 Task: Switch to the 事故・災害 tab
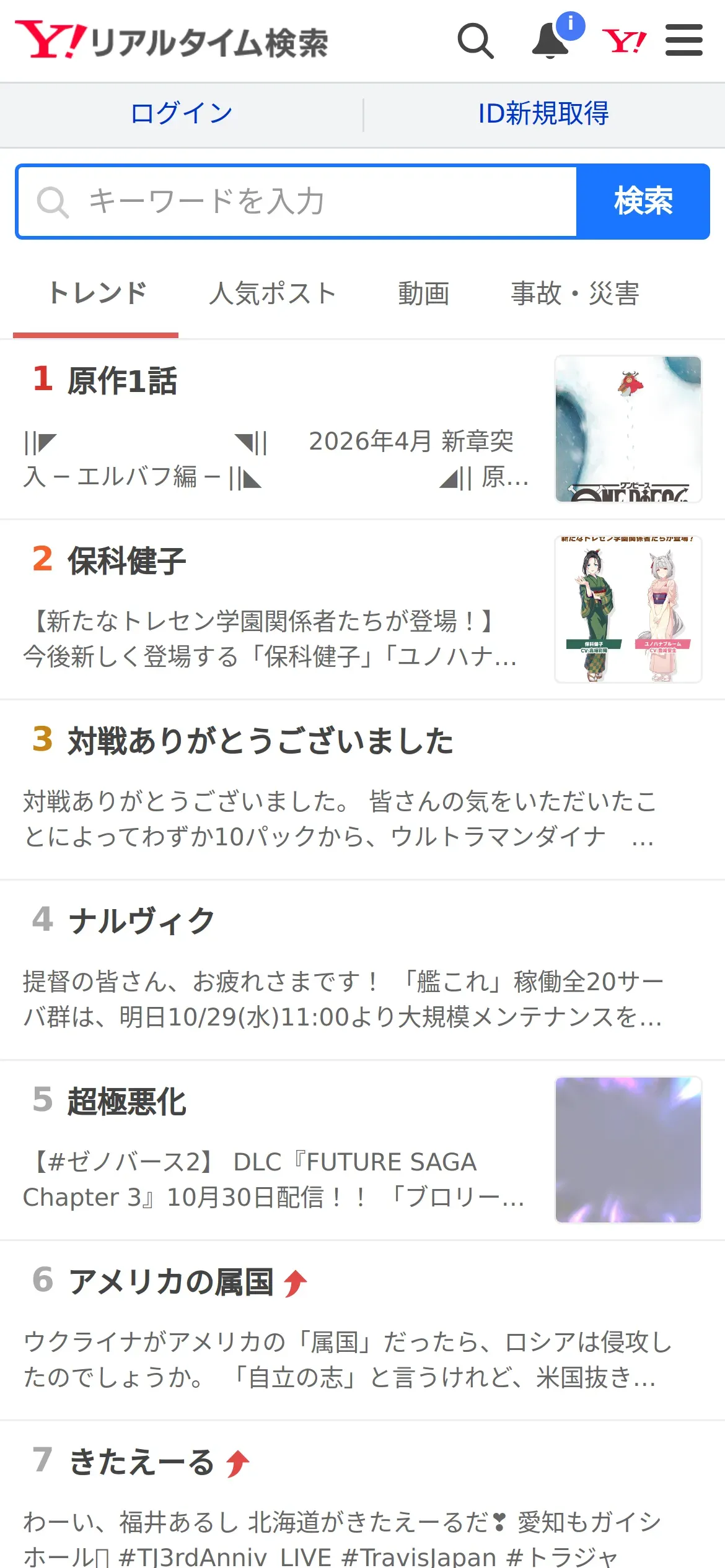point(575,294)
